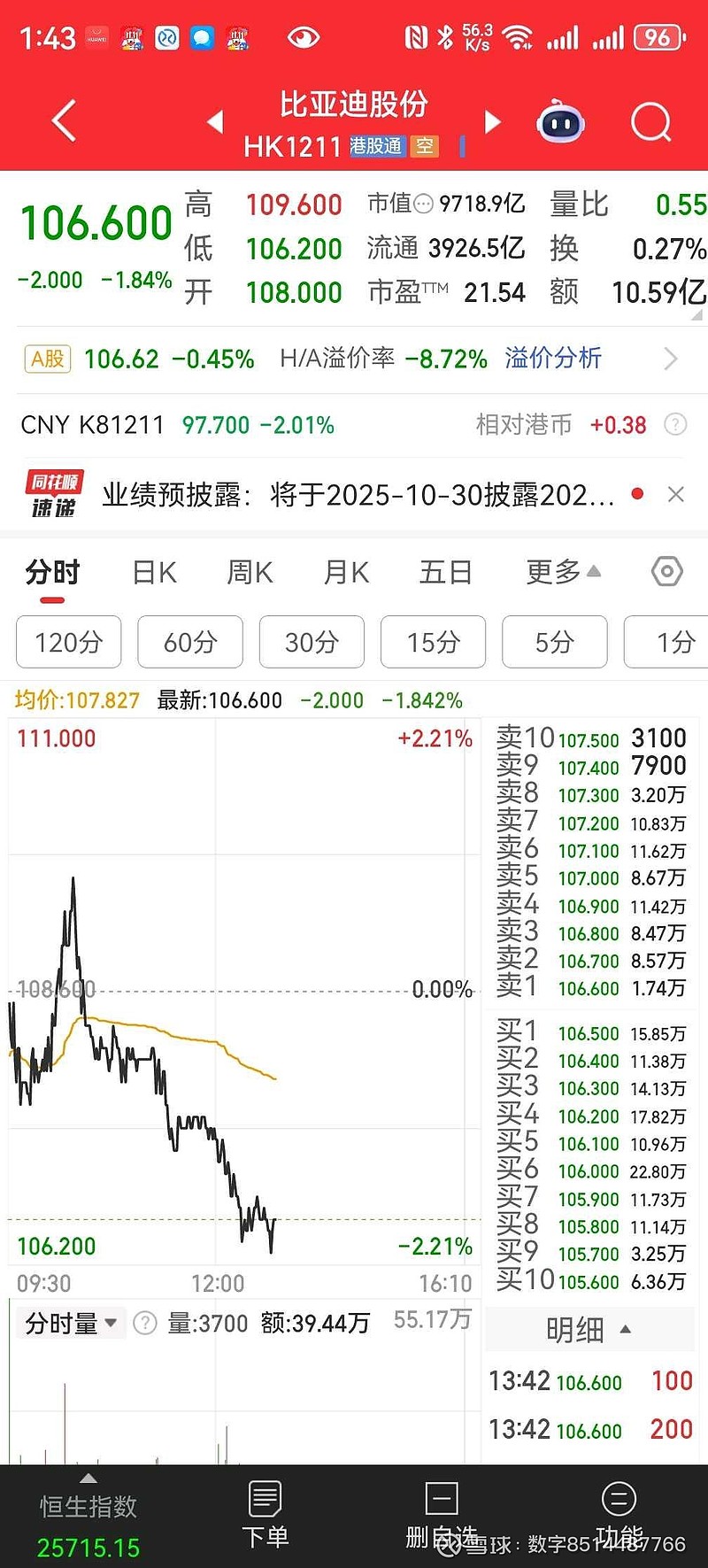Open the 更多 chart type dropdown
Screen dimensions: 708x1568
click(x=563, y=572)
